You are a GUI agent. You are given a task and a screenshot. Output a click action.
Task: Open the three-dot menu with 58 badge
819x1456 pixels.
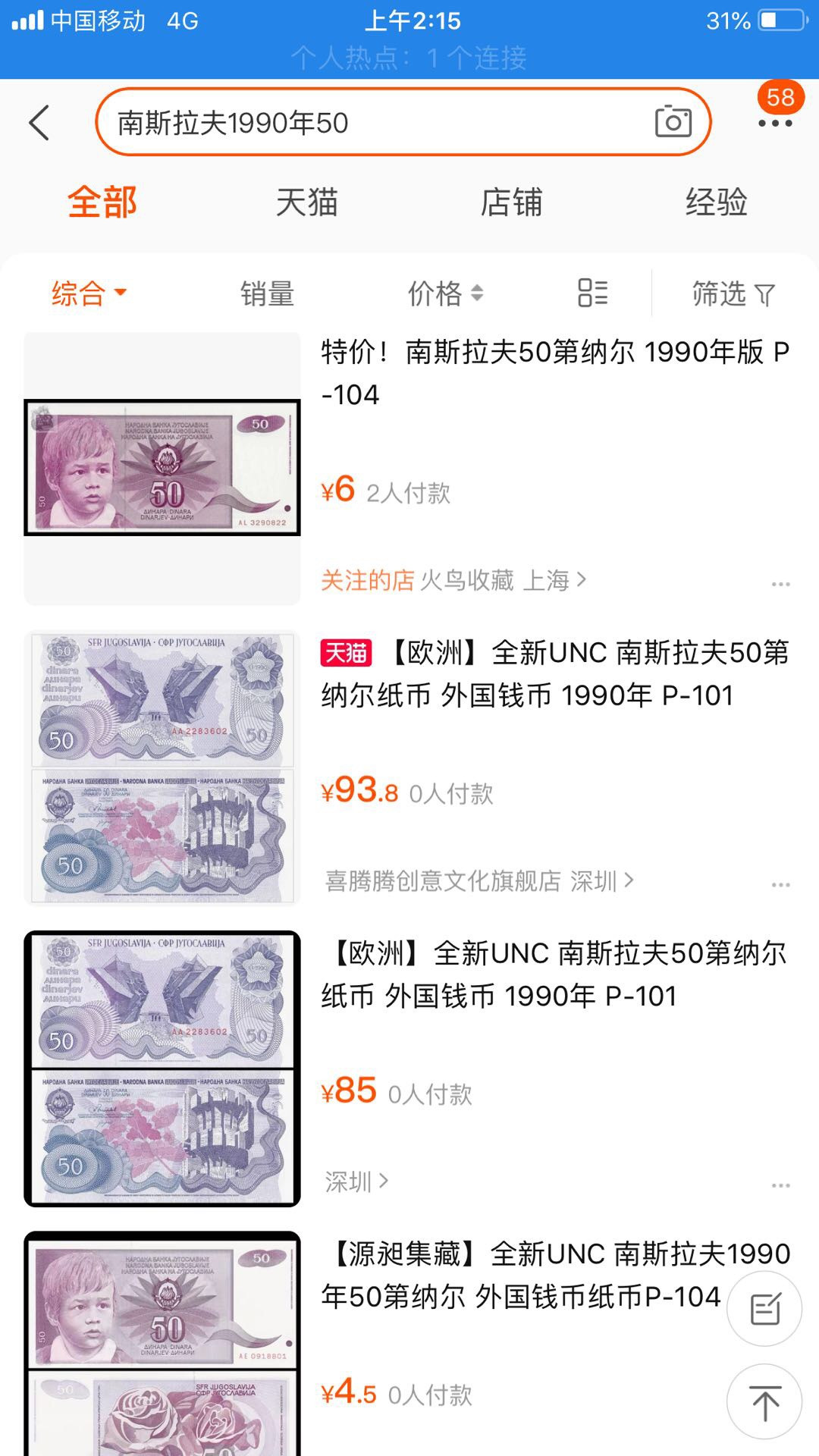(775, 123)
